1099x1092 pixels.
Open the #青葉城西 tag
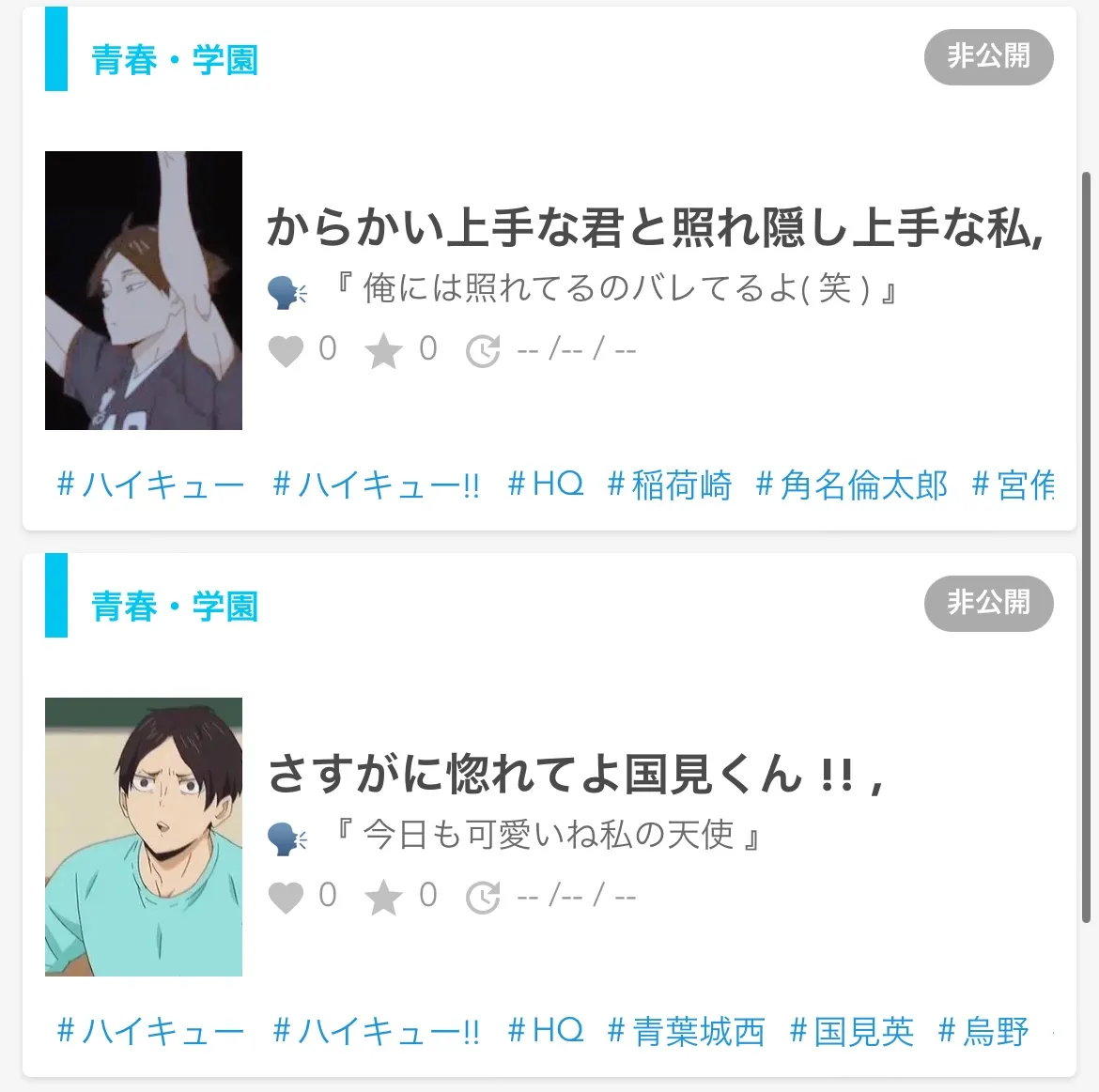(686, 1032)
